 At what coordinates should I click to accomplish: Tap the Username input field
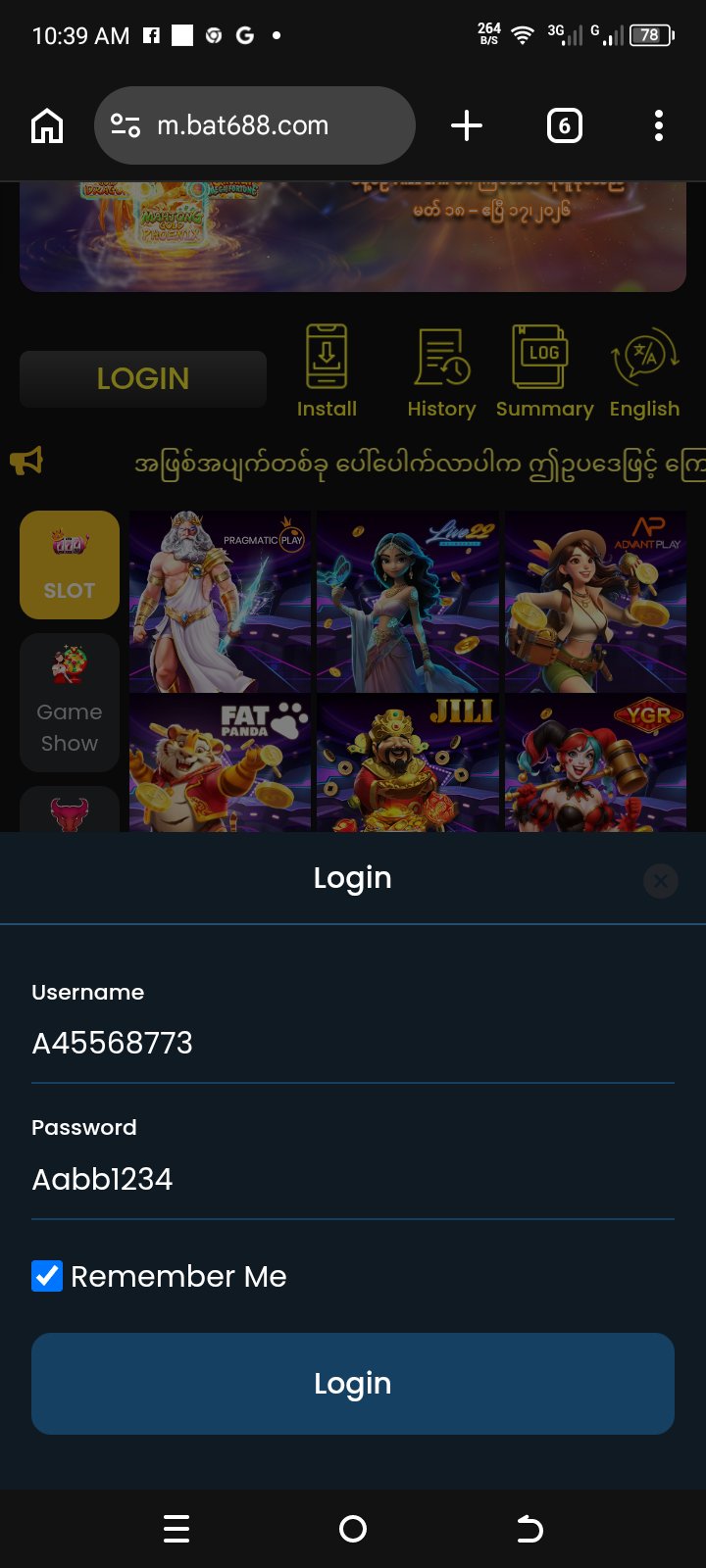tap(352, 1043)
